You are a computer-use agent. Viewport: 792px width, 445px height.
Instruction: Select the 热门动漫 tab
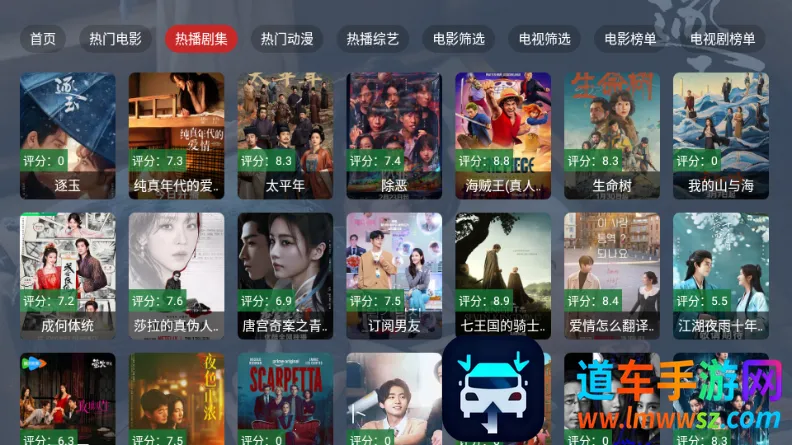pyautogui.click(x=287, y=39)
